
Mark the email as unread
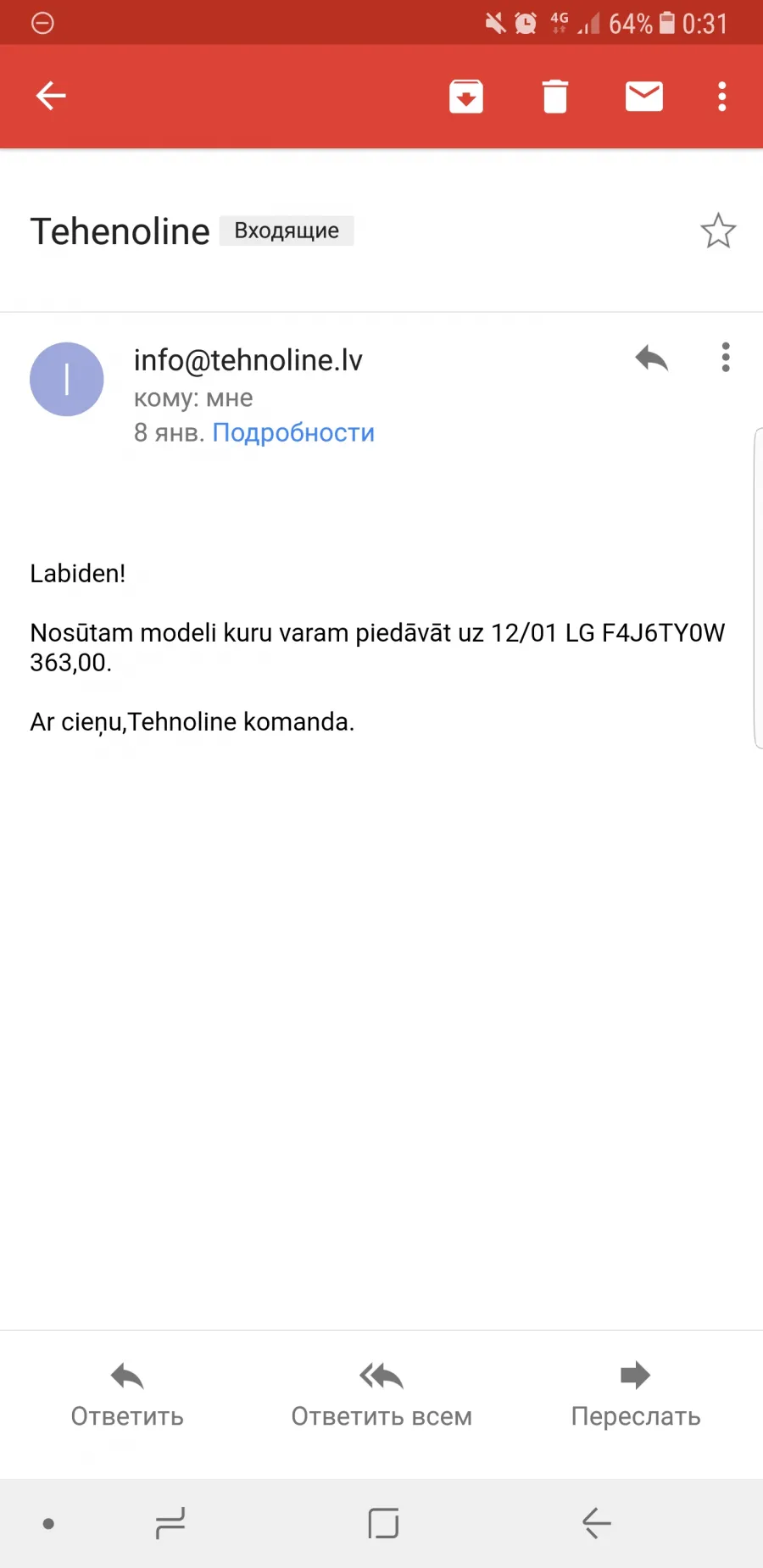point(644,97)
